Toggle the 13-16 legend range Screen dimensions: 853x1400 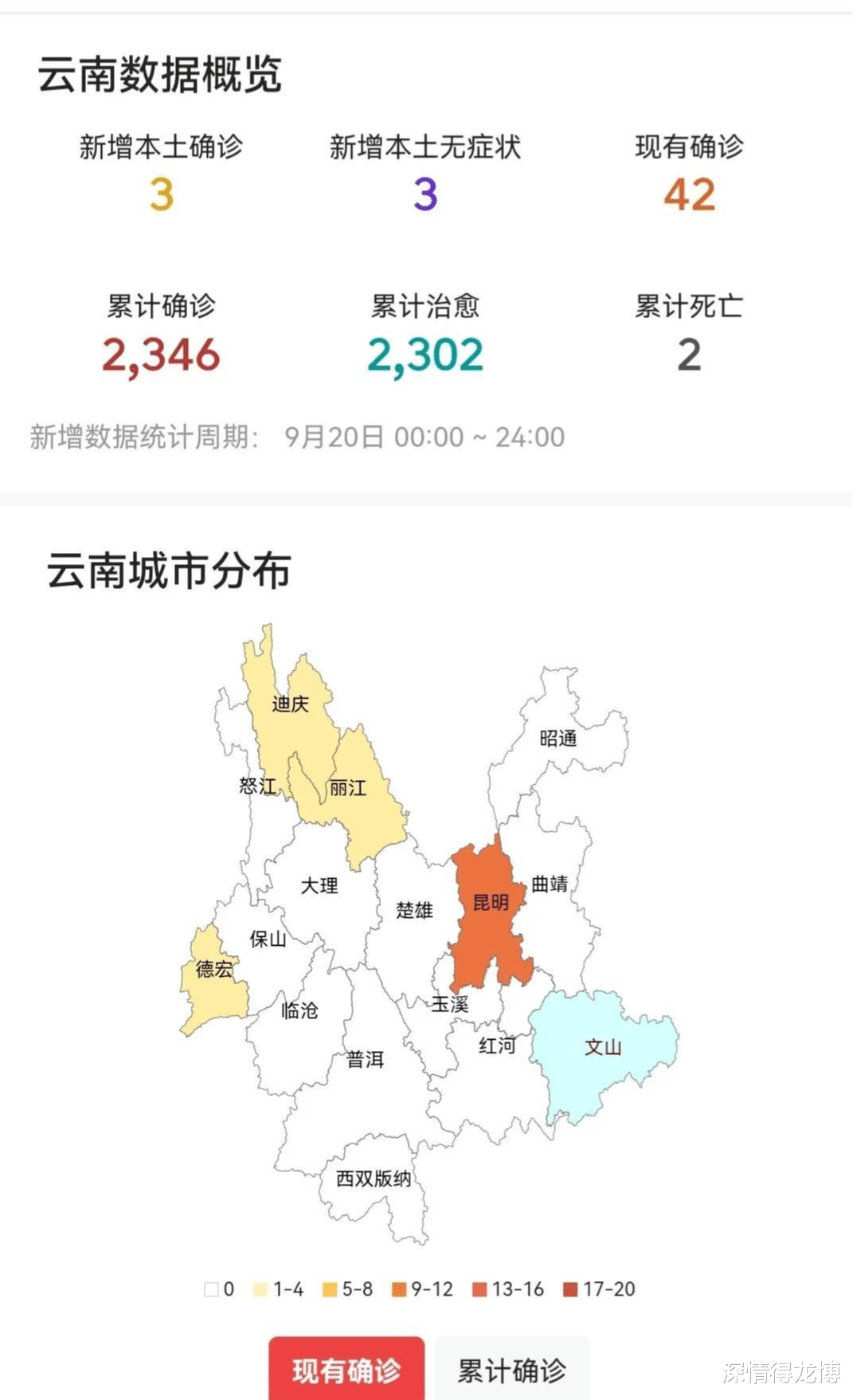[508, 1289]
